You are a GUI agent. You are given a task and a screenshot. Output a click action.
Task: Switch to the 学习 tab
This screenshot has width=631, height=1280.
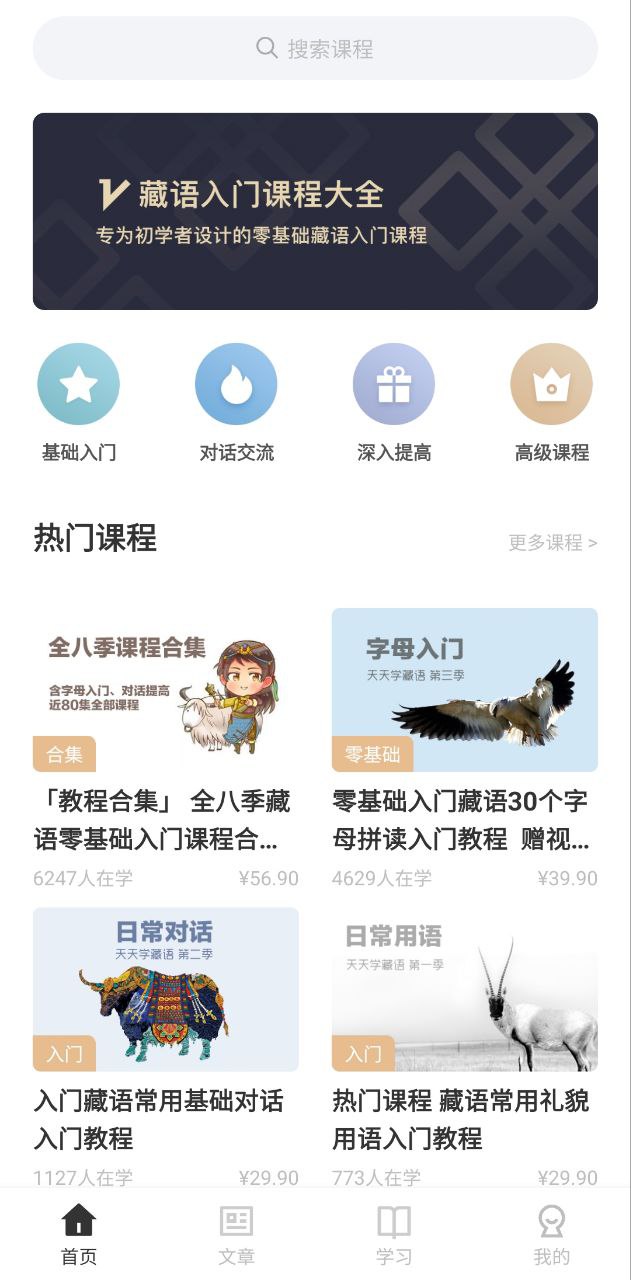point(394,1234)
